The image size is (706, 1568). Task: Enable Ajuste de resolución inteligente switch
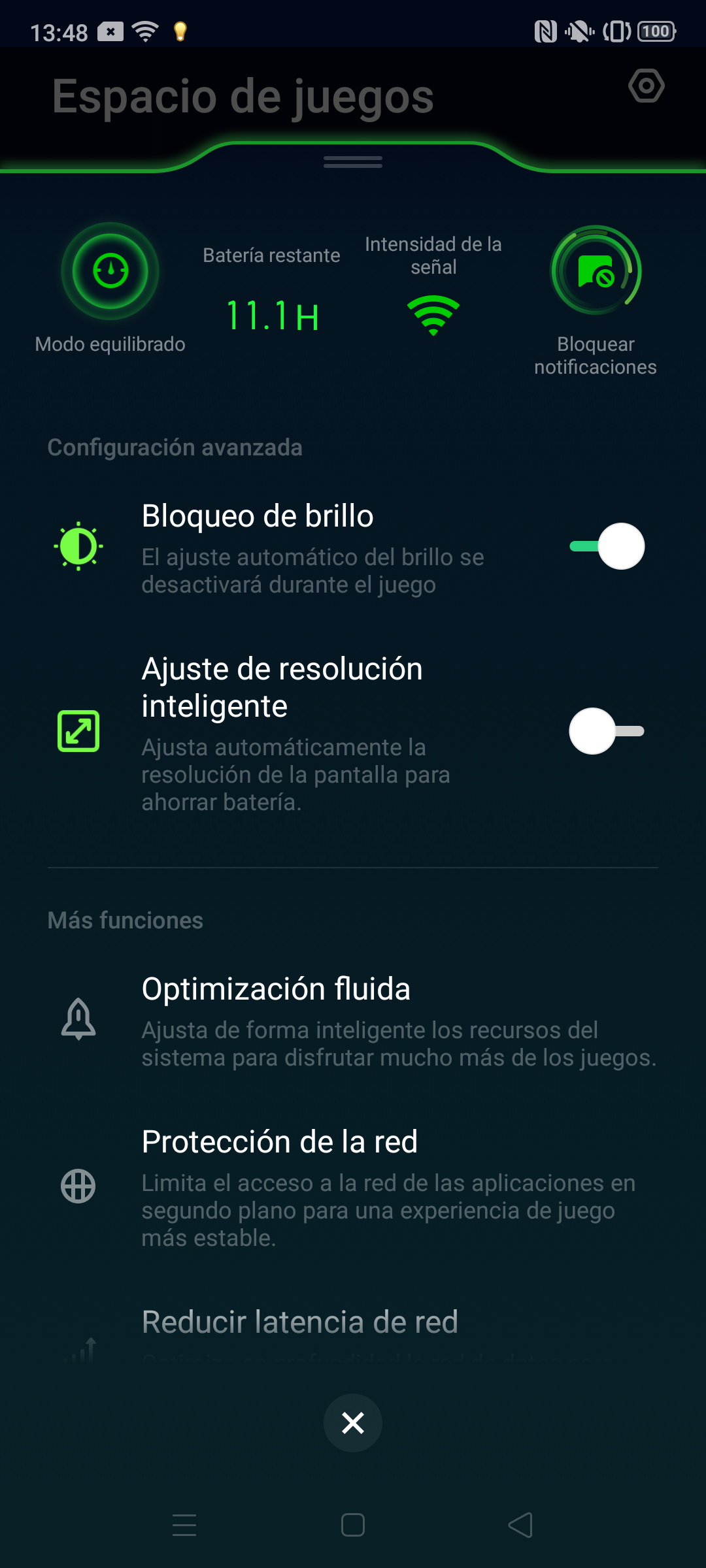[x=607, y=731]
